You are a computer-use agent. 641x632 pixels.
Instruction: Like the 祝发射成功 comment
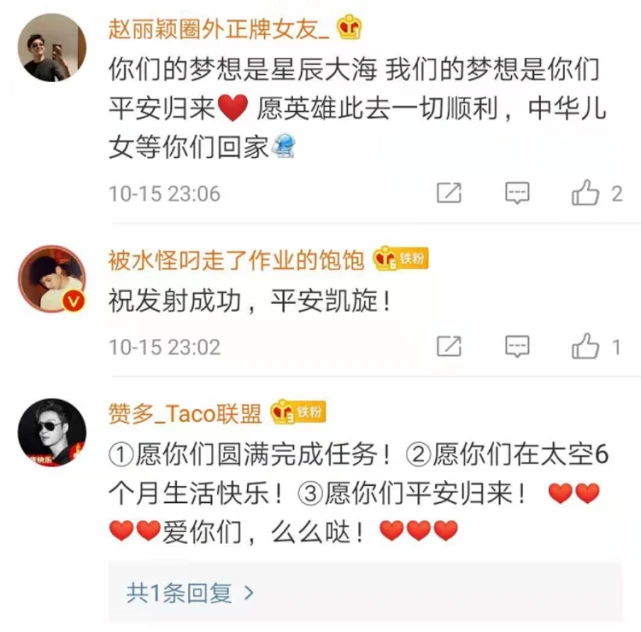(x=587, y=346)
